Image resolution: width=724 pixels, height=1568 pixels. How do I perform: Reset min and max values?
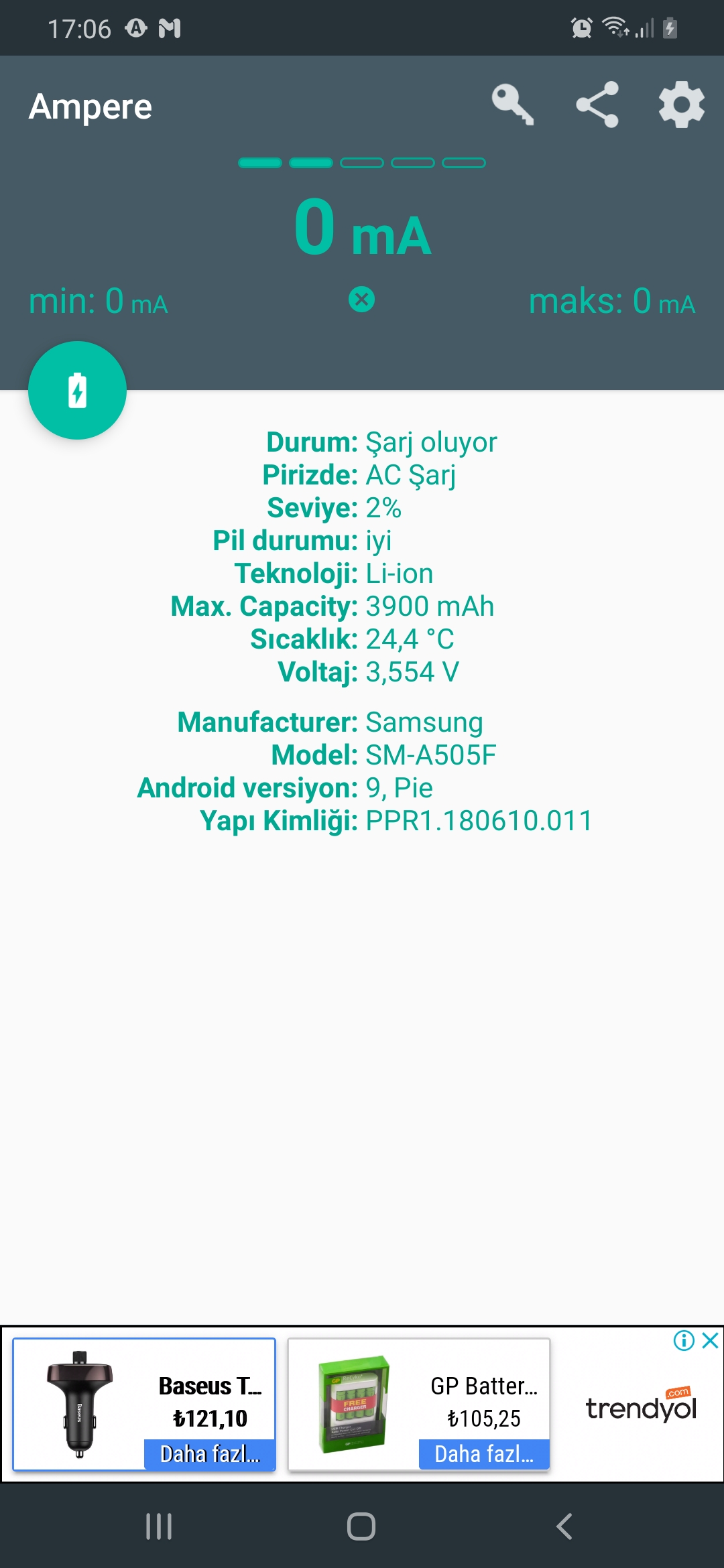[x=361, y=299]
